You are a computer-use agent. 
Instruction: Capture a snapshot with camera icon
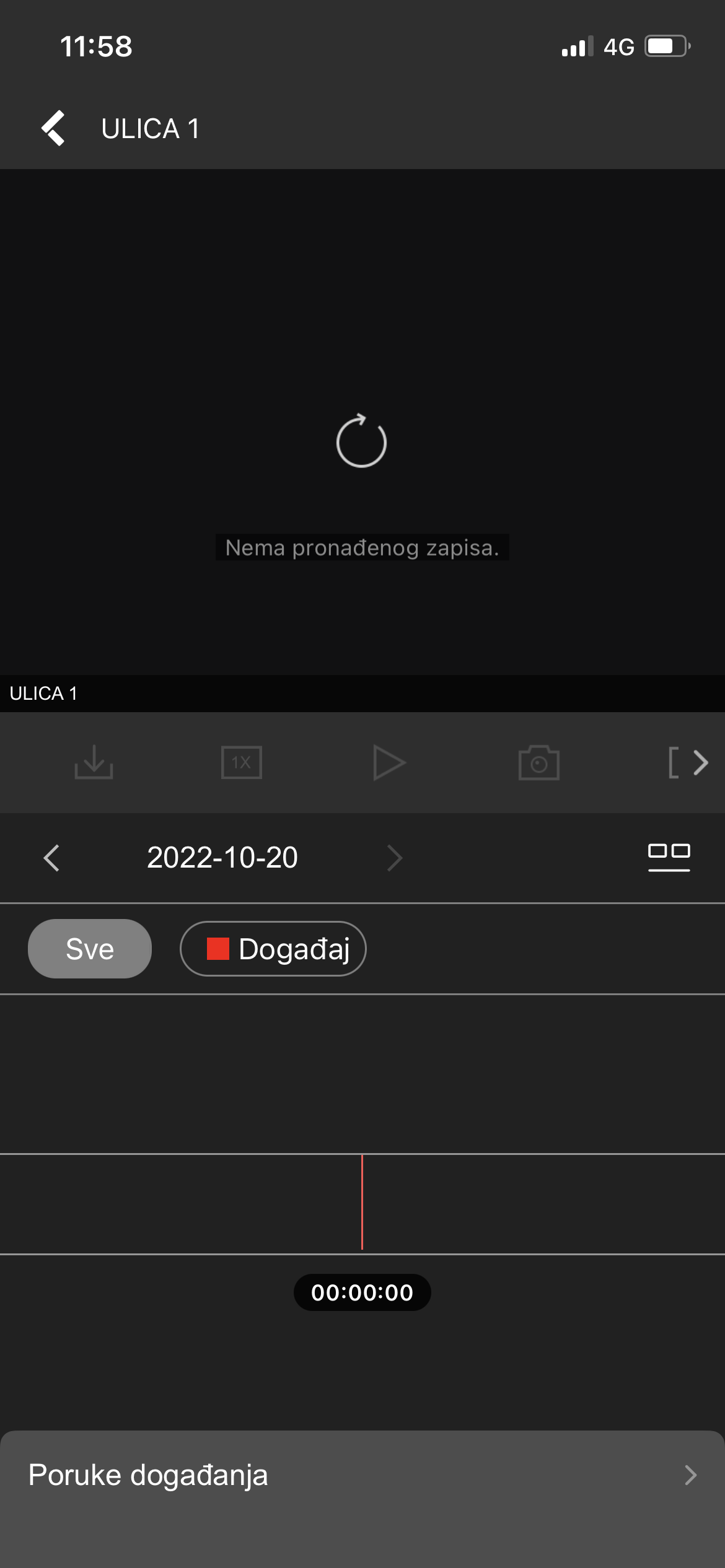click(x=538, y=762)
